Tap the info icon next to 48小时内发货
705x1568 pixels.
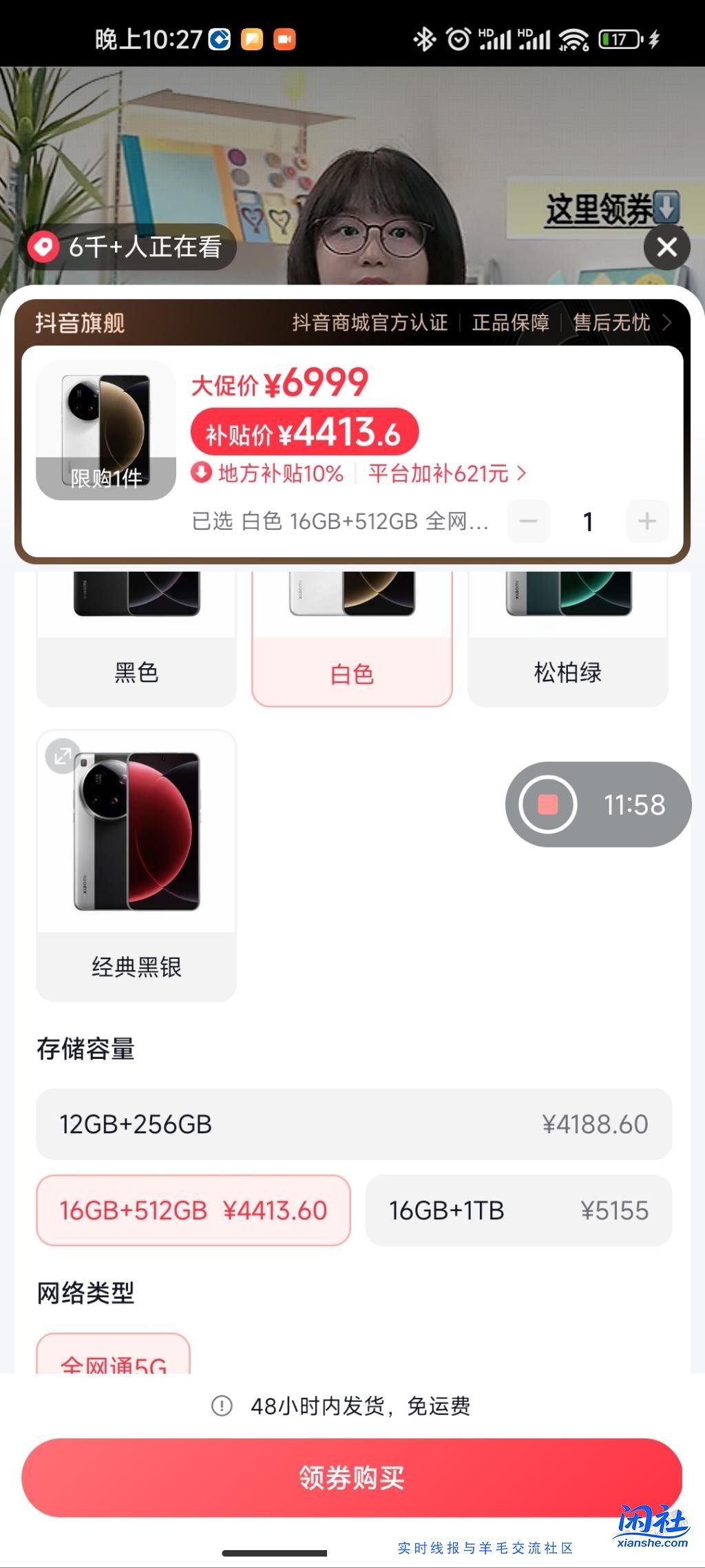click(x=220, y=1406)
